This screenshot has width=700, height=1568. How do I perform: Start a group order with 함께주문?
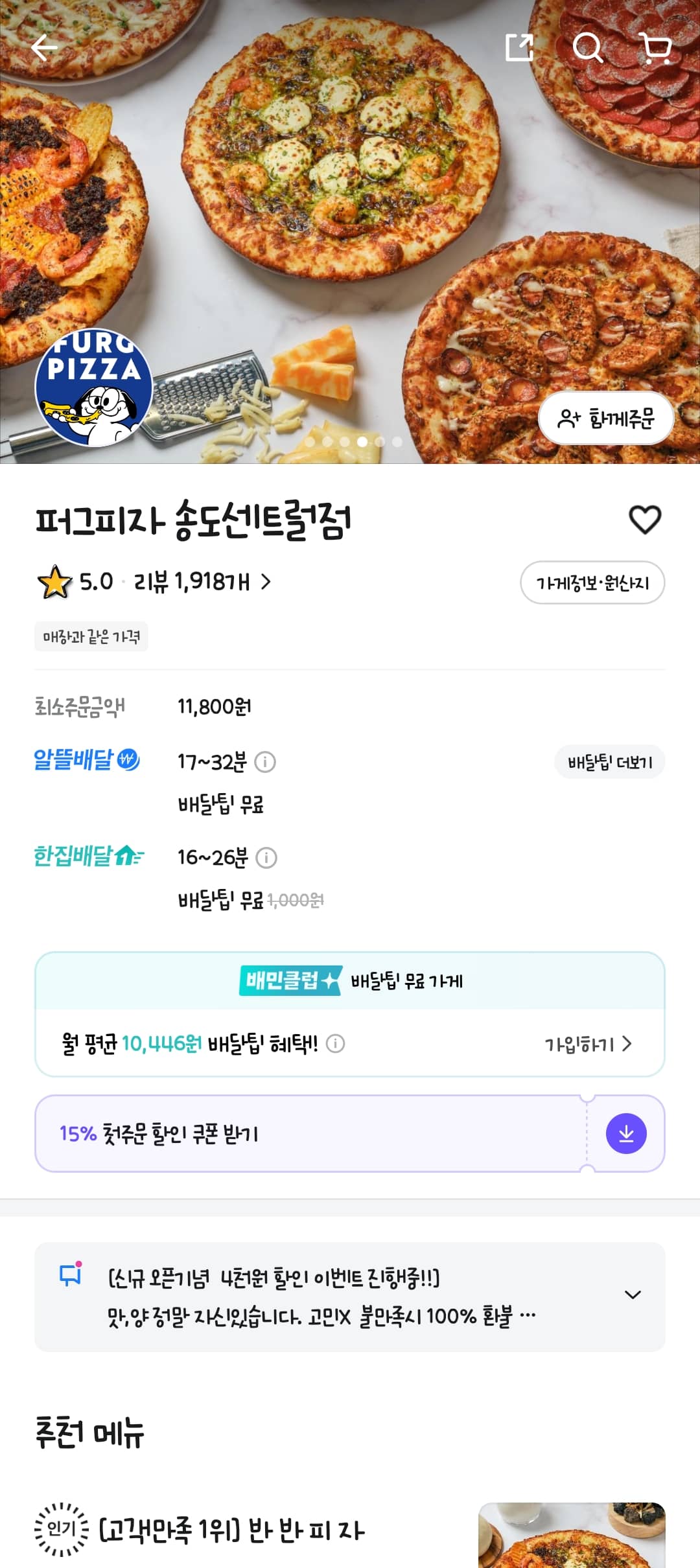pos(607,419)
